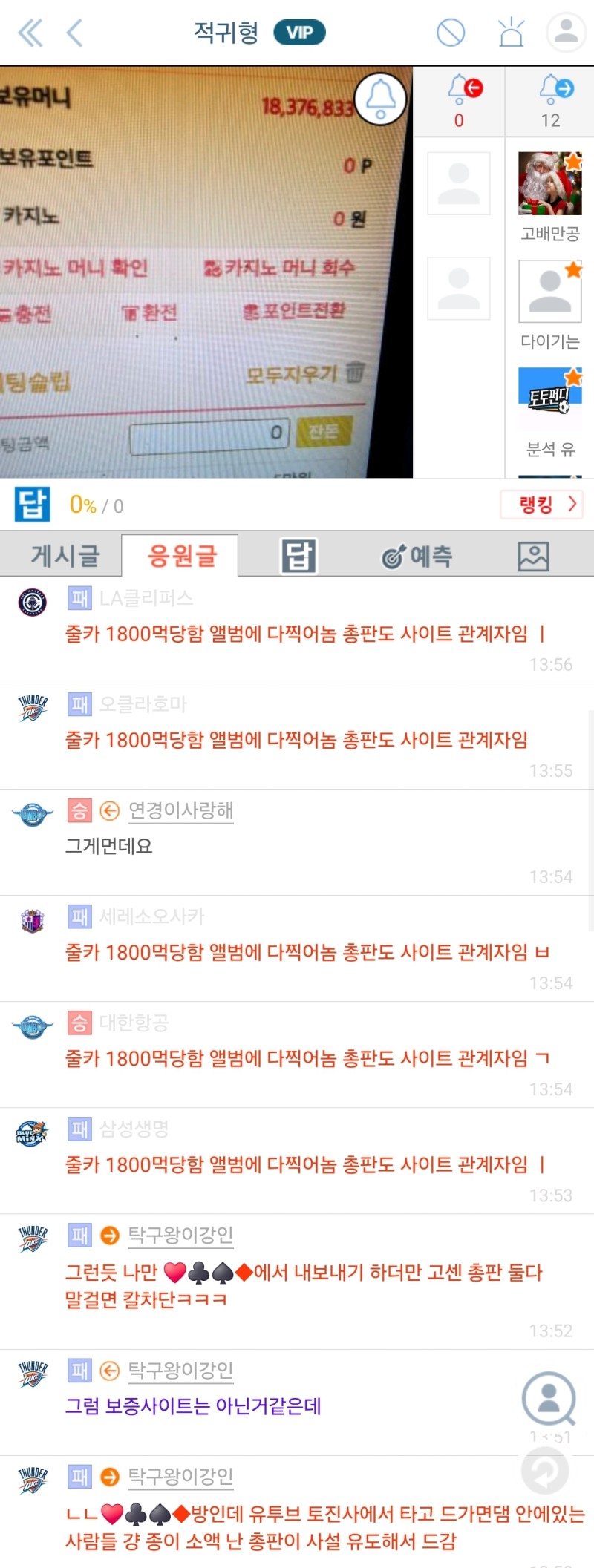This screenshot has width=594, height=1568.
Task: Open the profile avatar icon
Action: click(x=566, y=33)
